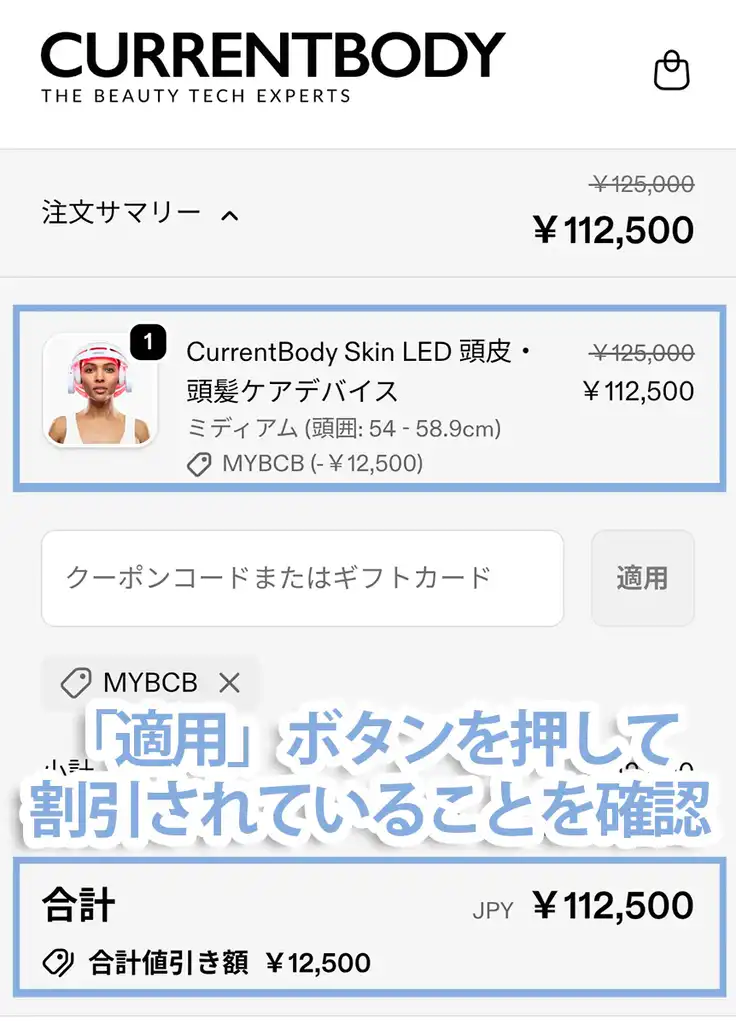Open the shopping bag icon
This screenshot has height=1024, width=736.
coord(671,70)
